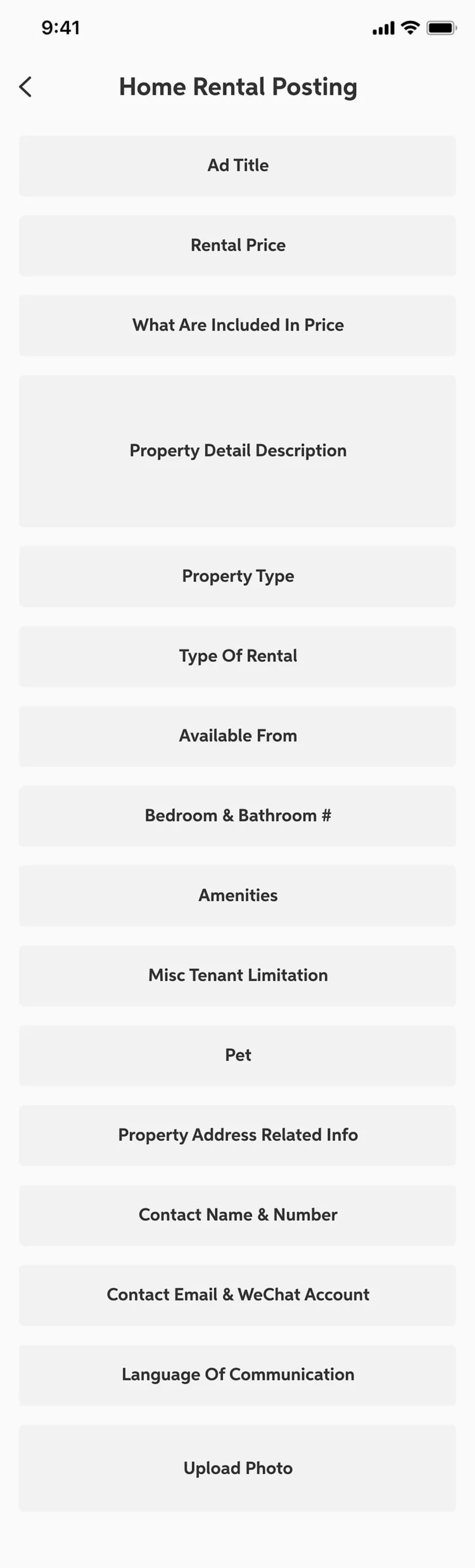475x1568 pixels.
Task: Tap the Property Detail Description box
Action: [x=237, y=450]
